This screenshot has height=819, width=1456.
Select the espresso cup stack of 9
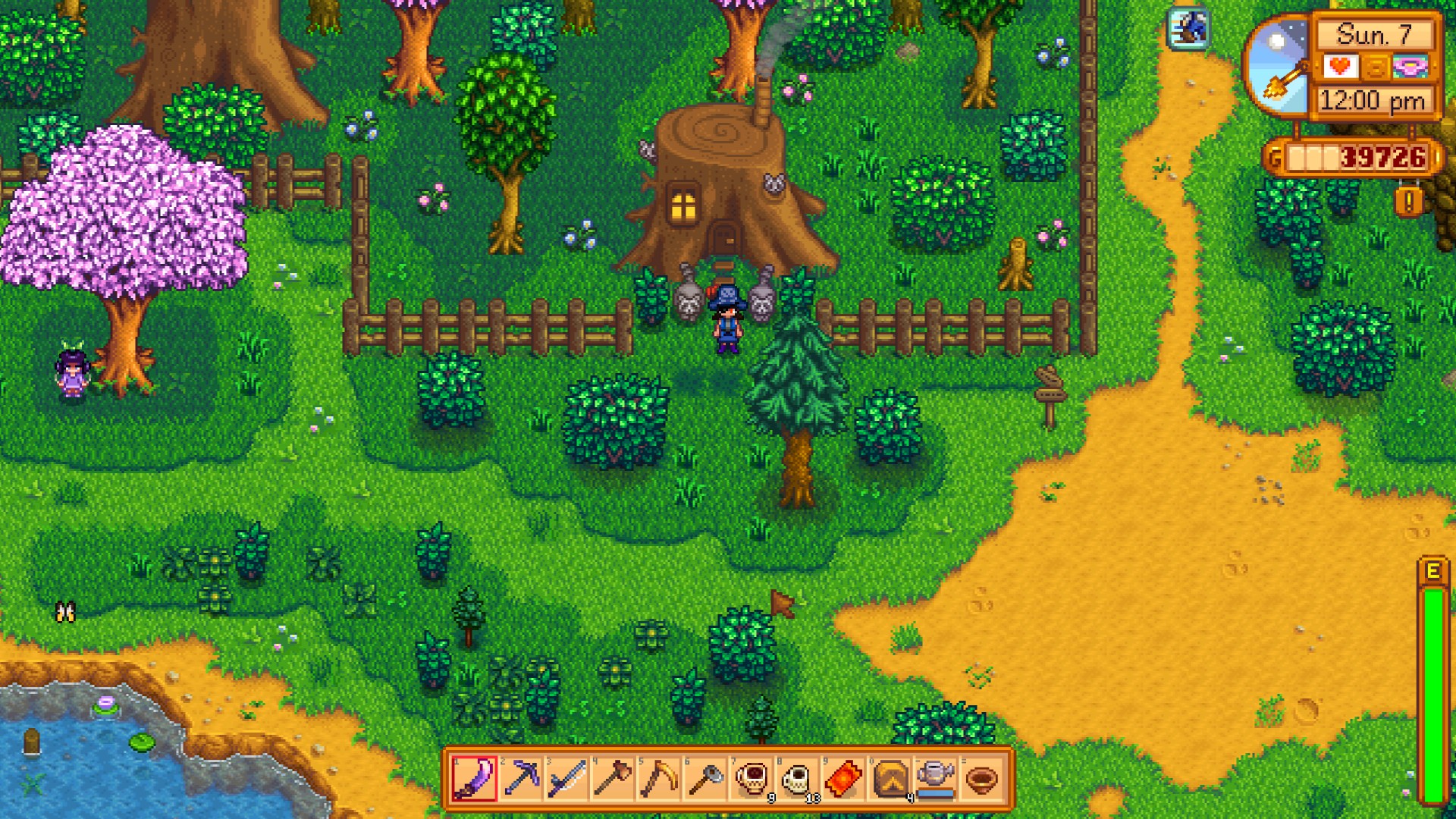(x=752, y=779)
